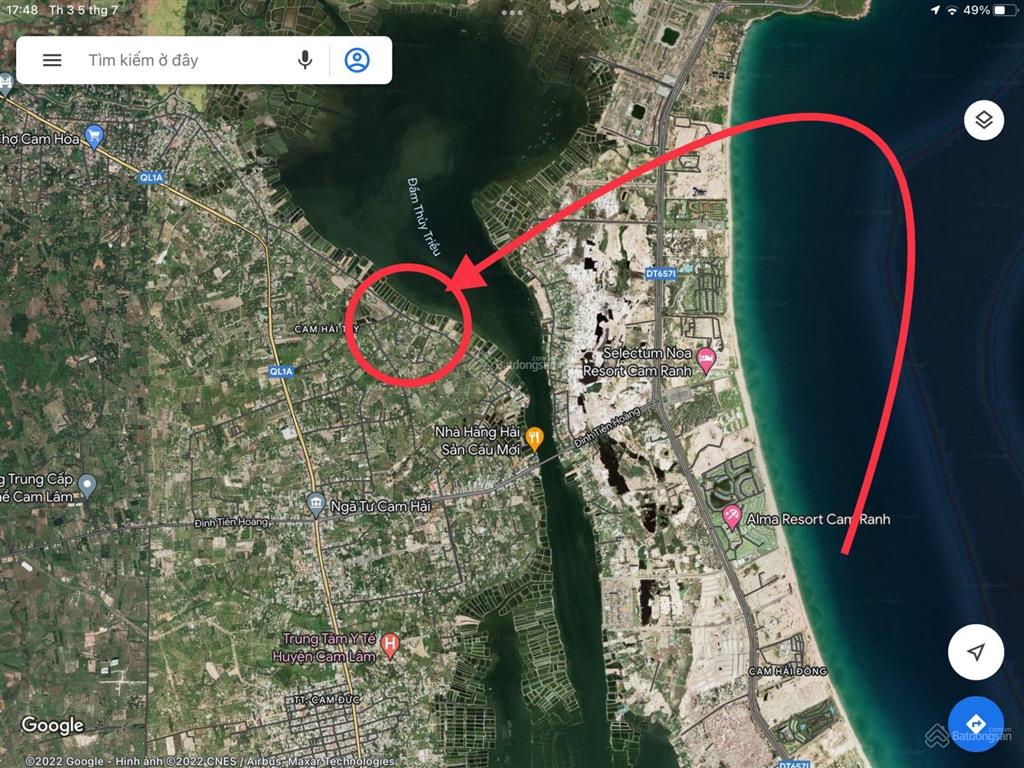Start voice search with the microphone
The height and width of the screenshot is (768, 1024).
click(305, 60)
